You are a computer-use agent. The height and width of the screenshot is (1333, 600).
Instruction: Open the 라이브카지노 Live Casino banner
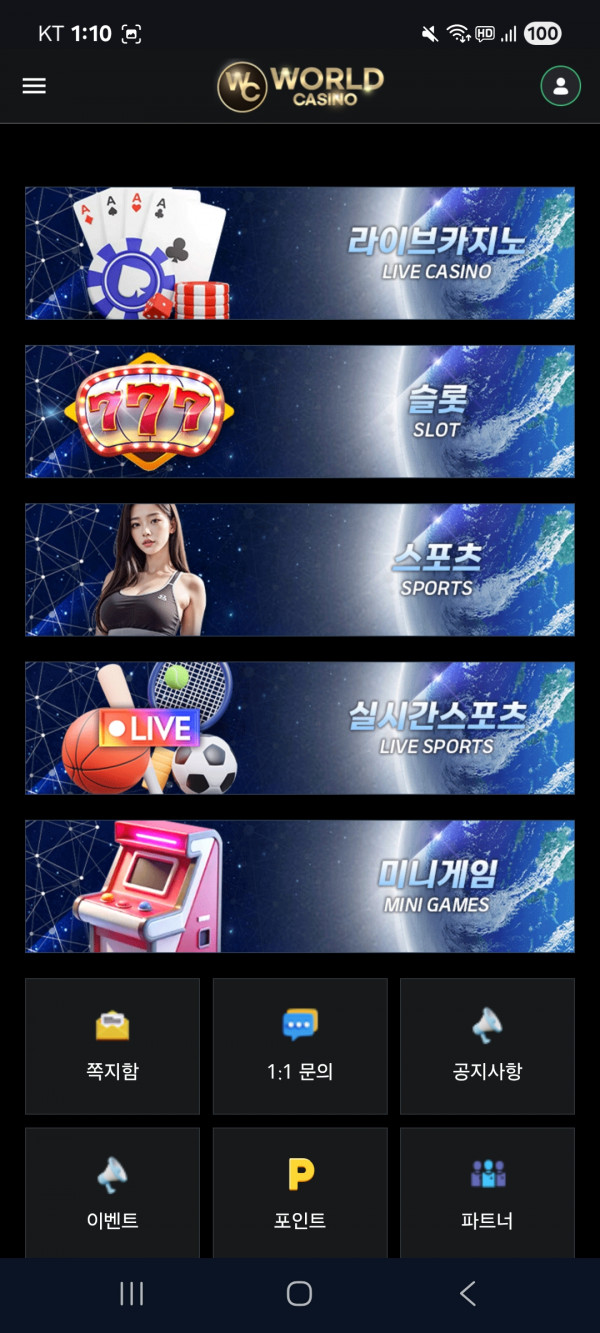300,253
